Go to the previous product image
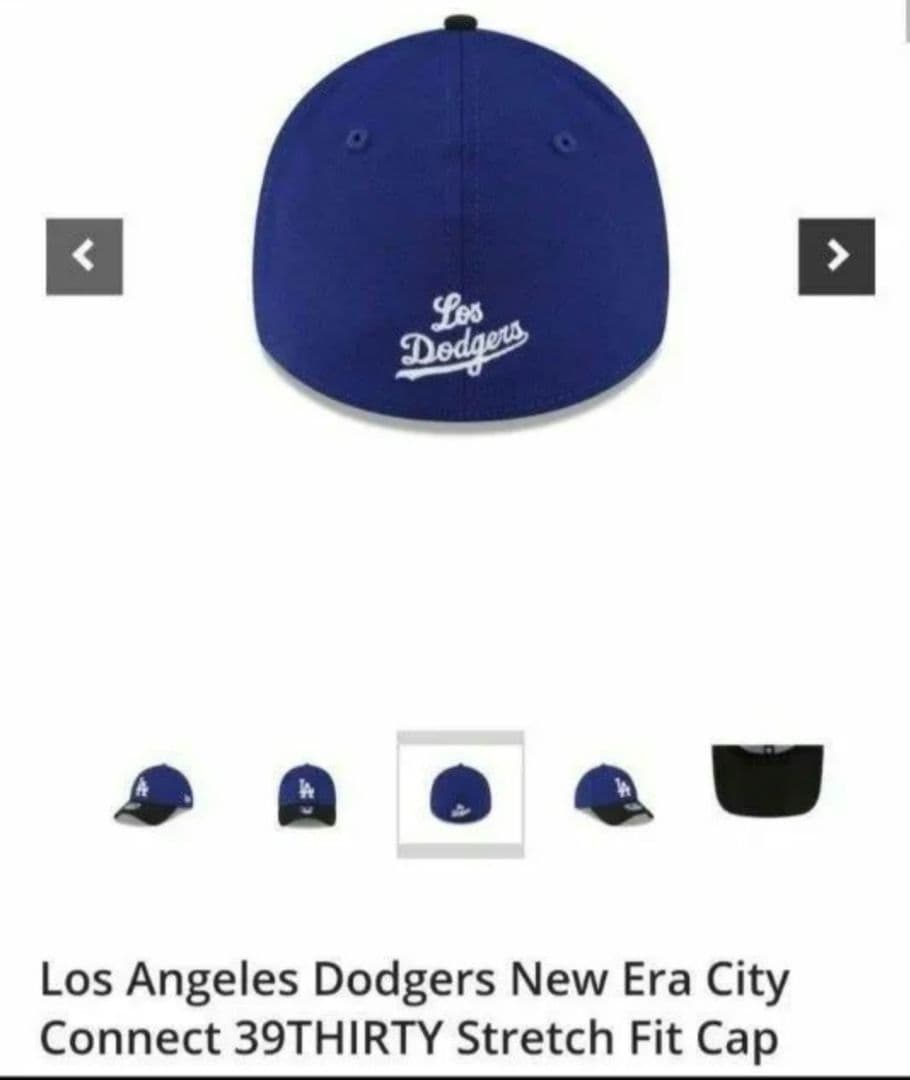Viewport: 910px width, 1080px height. click(84, 257)
